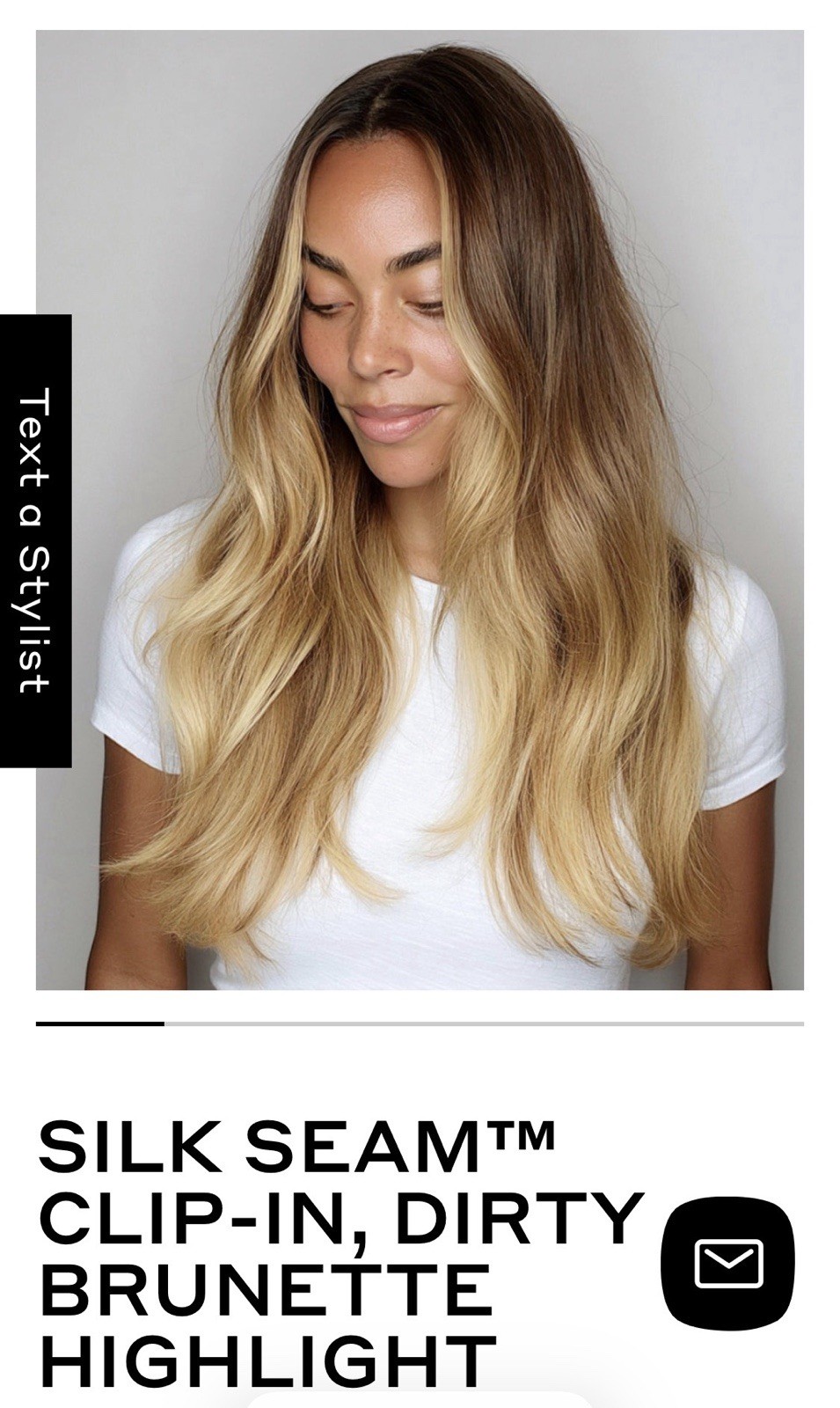This screenshot has height=1408, width=840.
Task: Open the product photo of the model
Action: click(x=420, y=510)
